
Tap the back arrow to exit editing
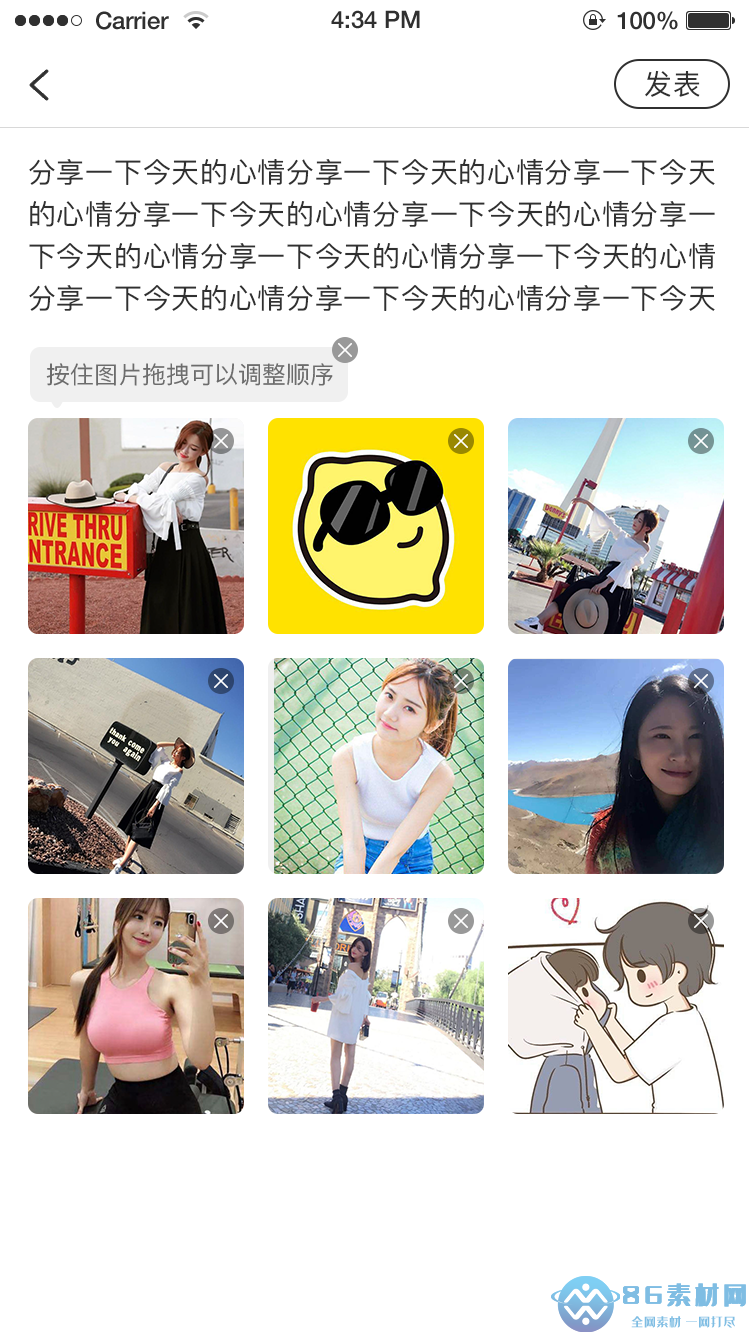pyautogui.click(x=38, y=84)
